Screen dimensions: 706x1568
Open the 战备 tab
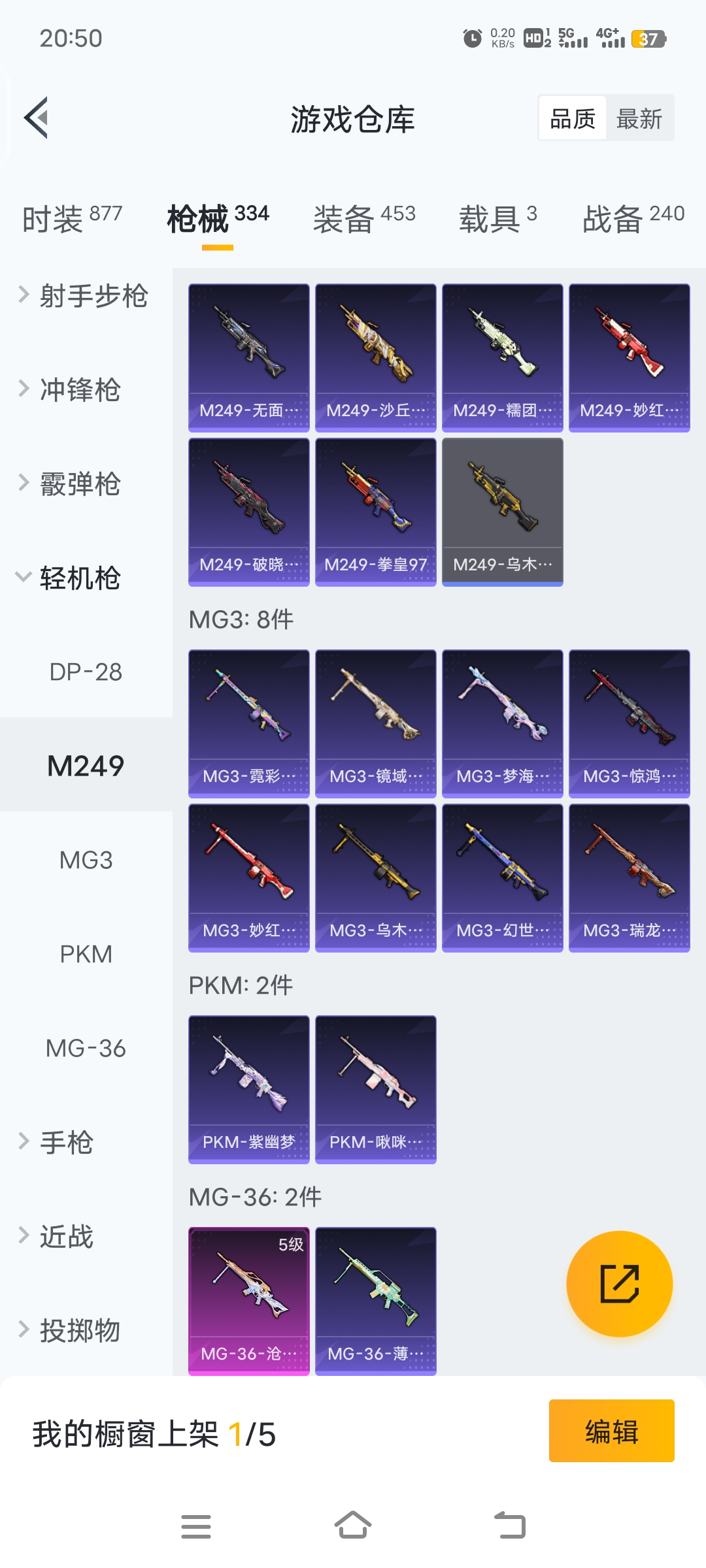(633, 218)
